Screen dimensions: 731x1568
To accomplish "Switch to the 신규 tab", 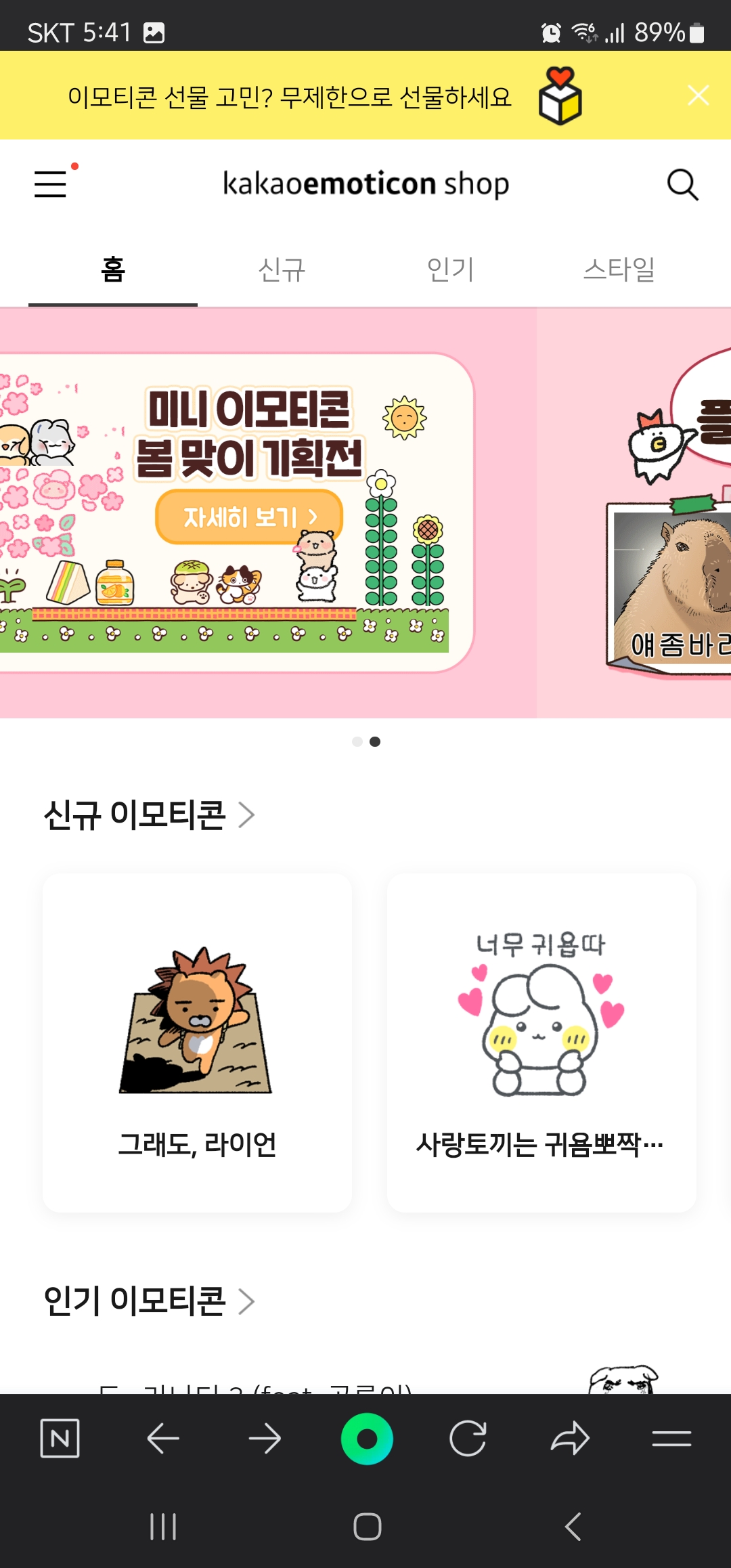I will [282, 269].
